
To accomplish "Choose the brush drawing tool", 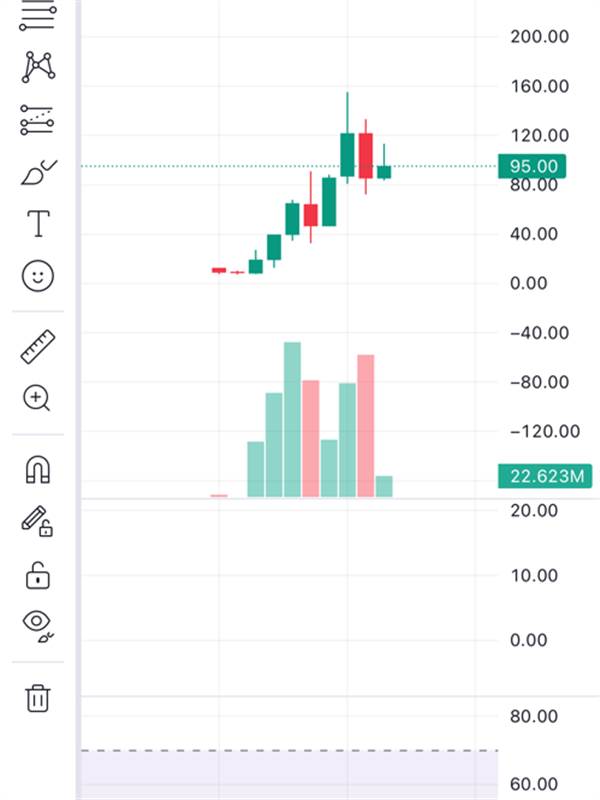I will 38,172.
